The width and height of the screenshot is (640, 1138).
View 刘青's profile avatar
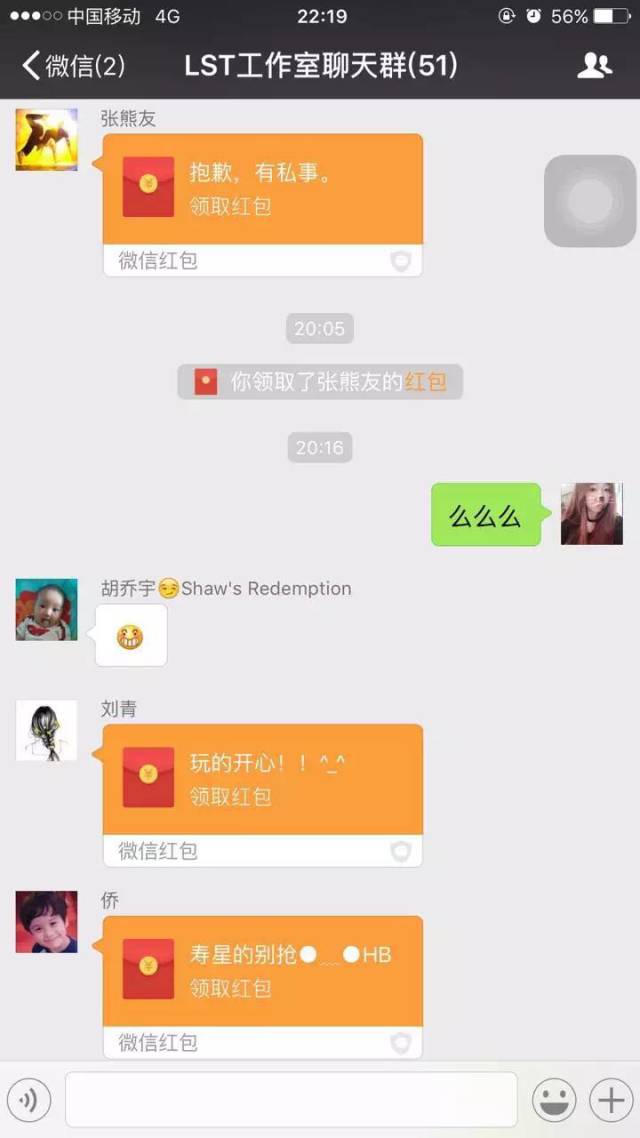click(x=46, y=730)
